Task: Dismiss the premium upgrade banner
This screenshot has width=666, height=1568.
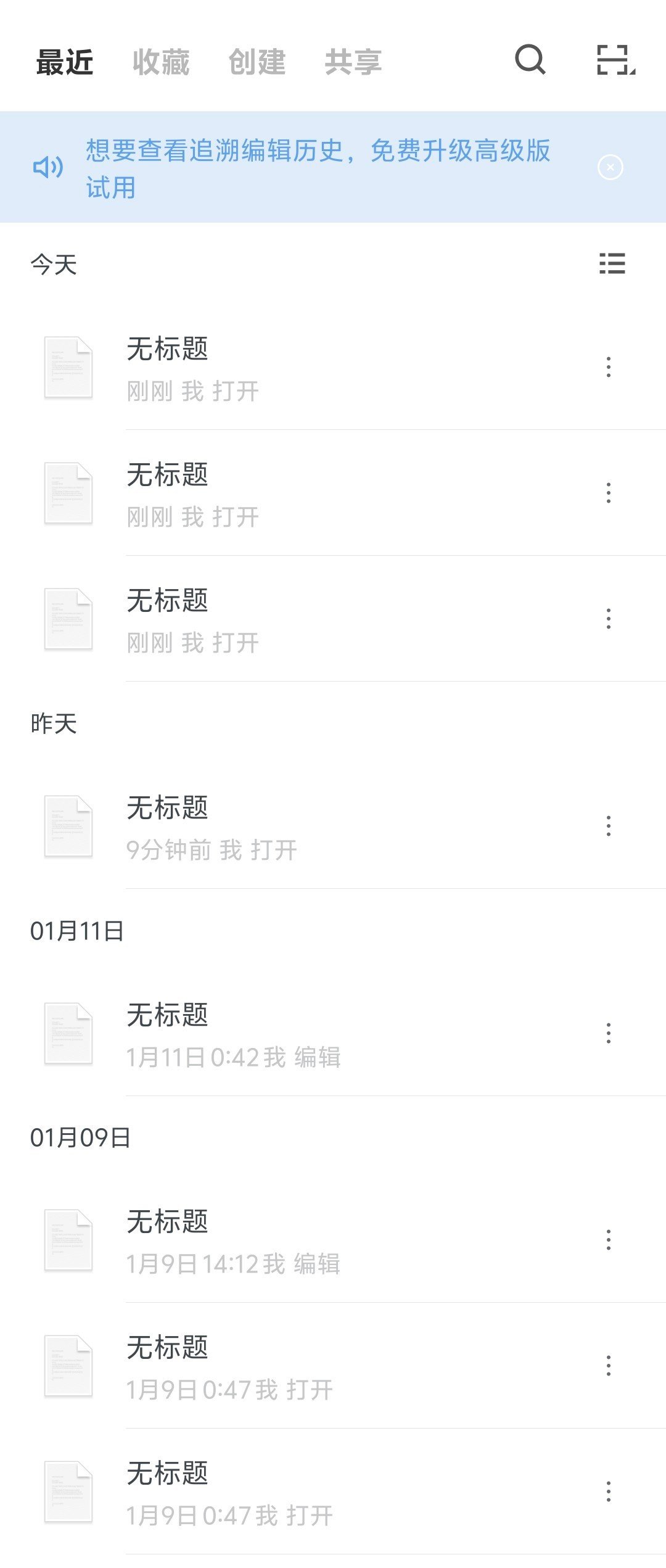Action: [610, 167]
